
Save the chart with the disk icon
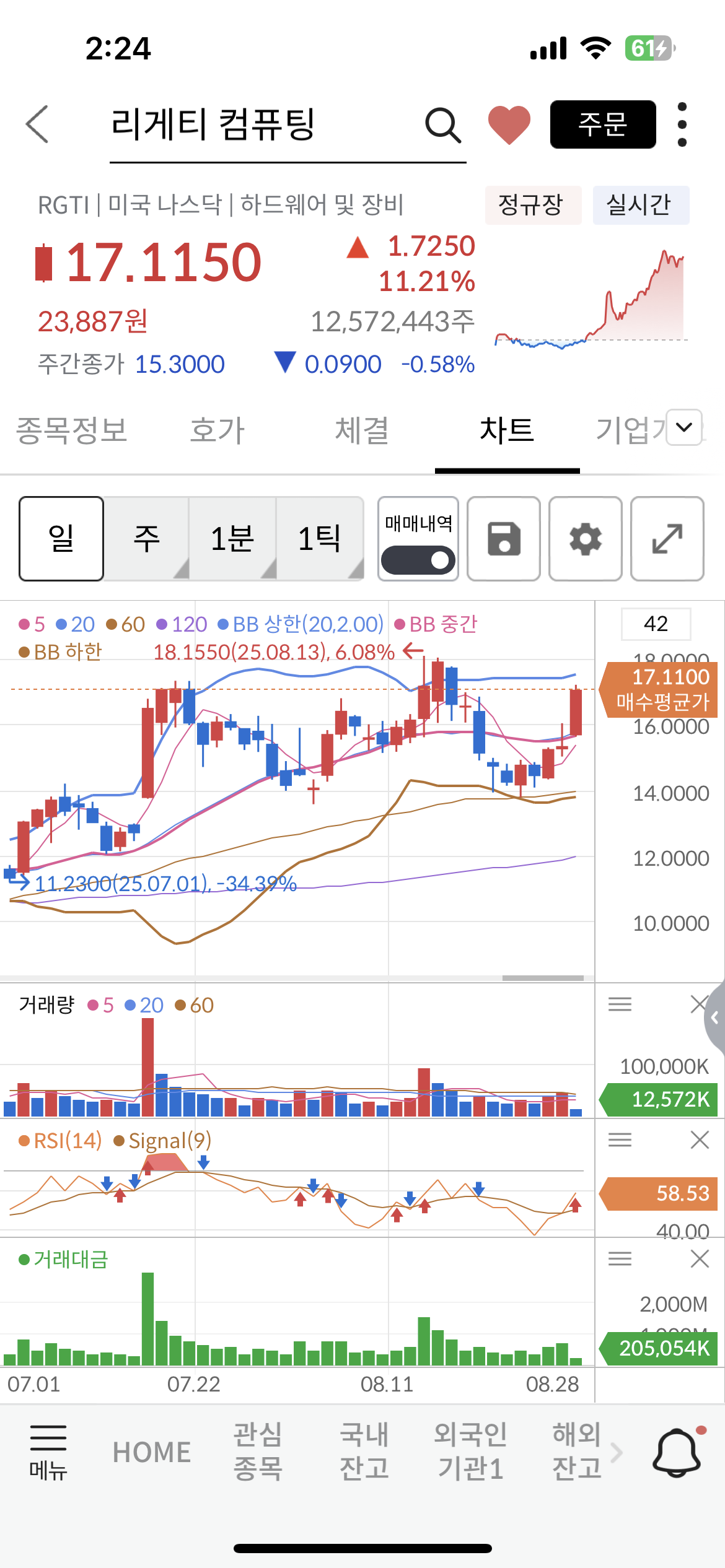504,539
